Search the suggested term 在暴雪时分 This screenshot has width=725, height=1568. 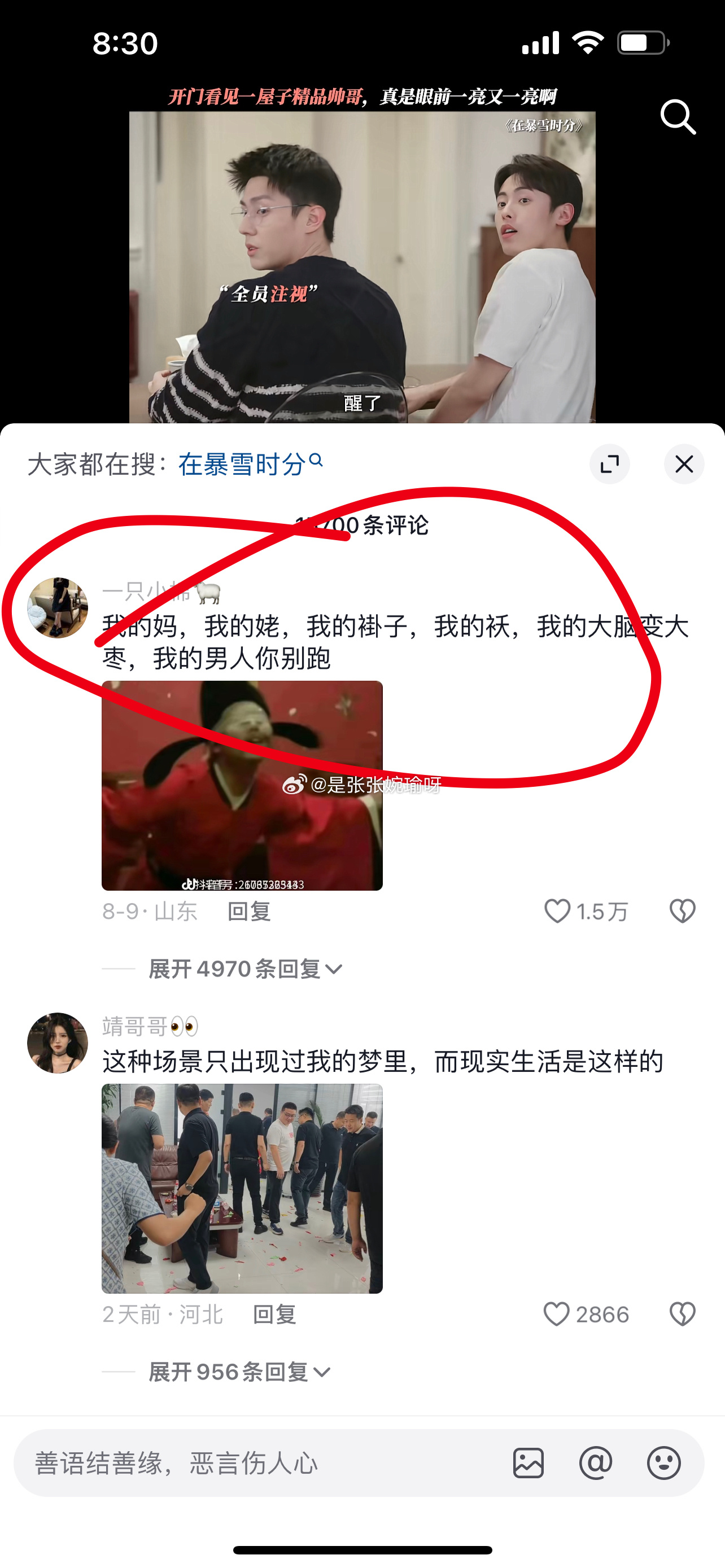click(250, 465)
